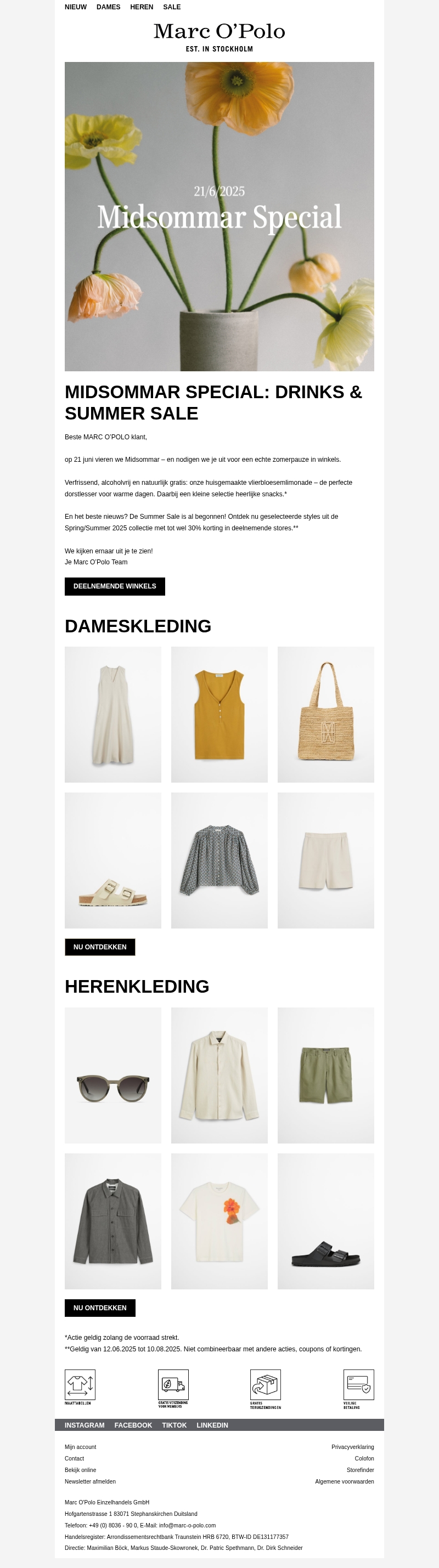Open the NIEUW navigation link

(x=76, y=7)
